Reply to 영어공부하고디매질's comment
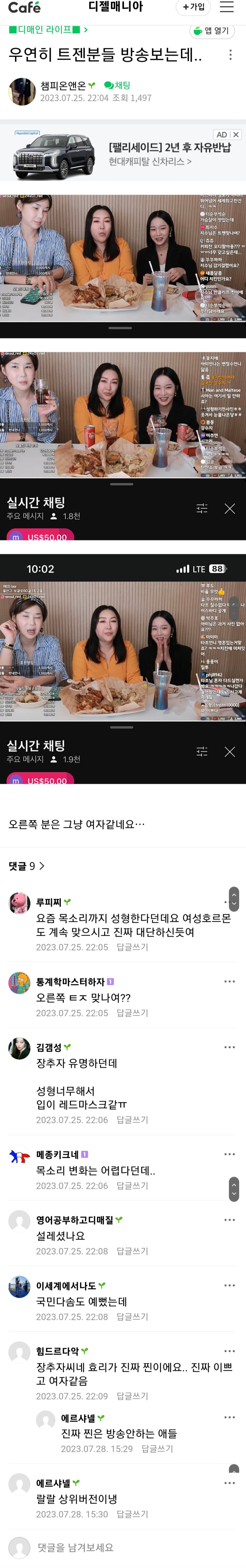Image resolution: width=246 pixels, height=1568 pixels. click(132, 1251)
